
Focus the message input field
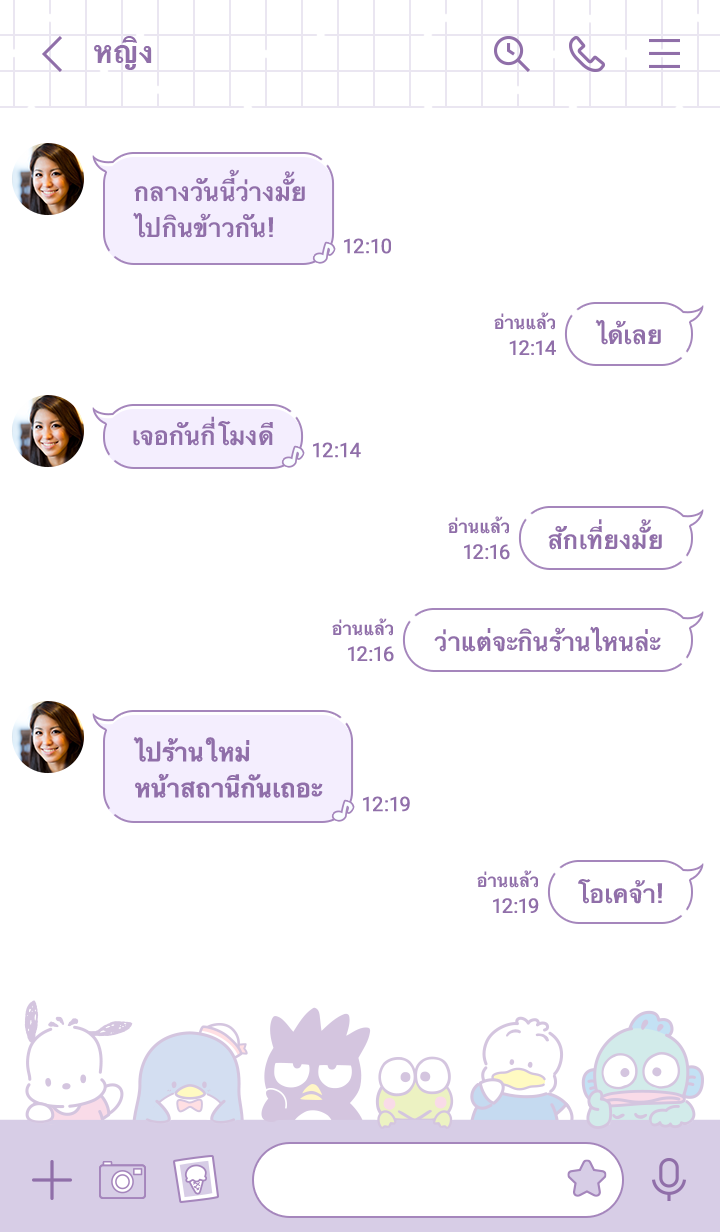click(410, 1181)
